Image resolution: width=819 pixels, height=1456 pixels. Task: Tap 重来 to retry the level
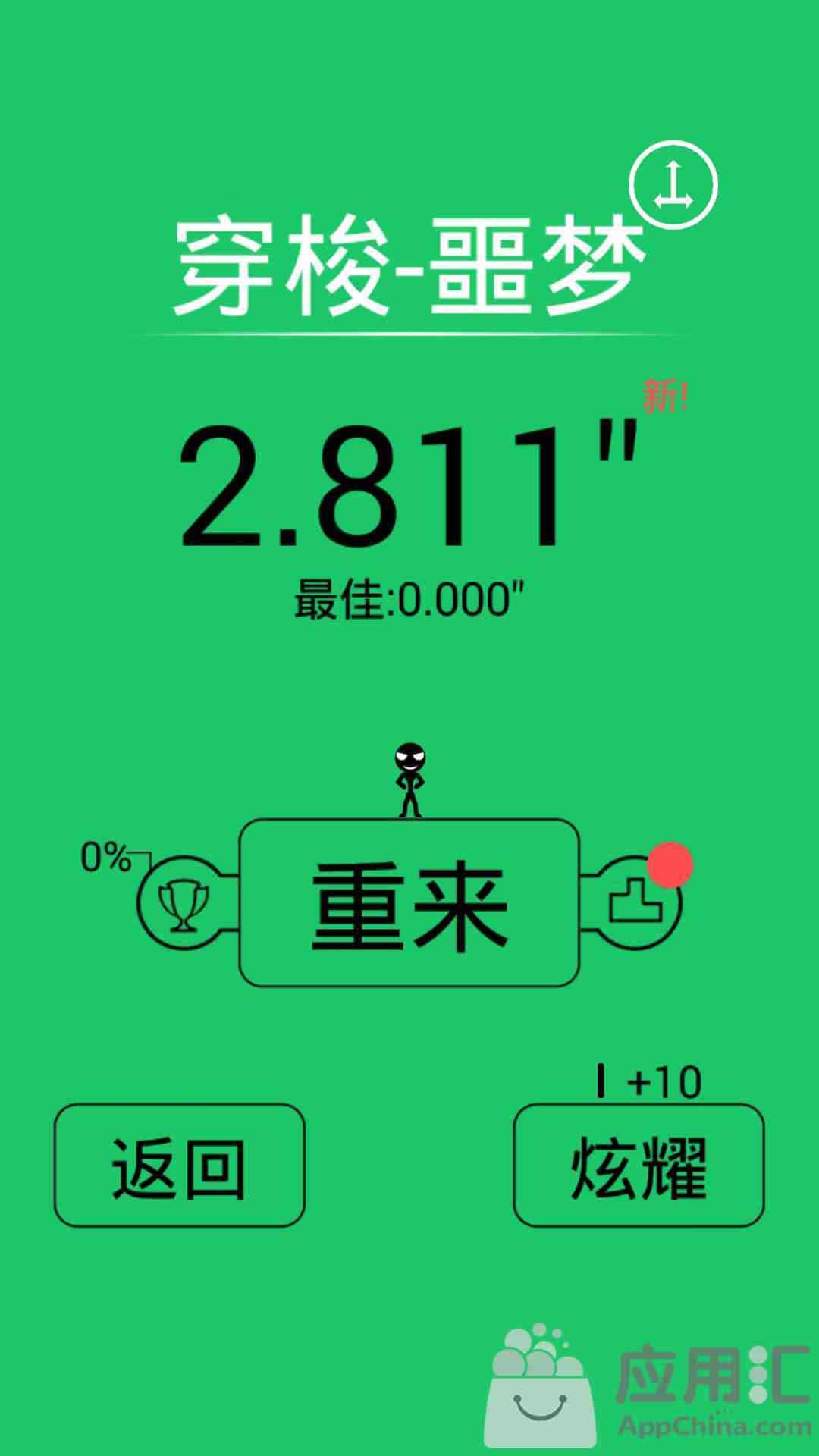pyautogui.click(x=409, y=904)
